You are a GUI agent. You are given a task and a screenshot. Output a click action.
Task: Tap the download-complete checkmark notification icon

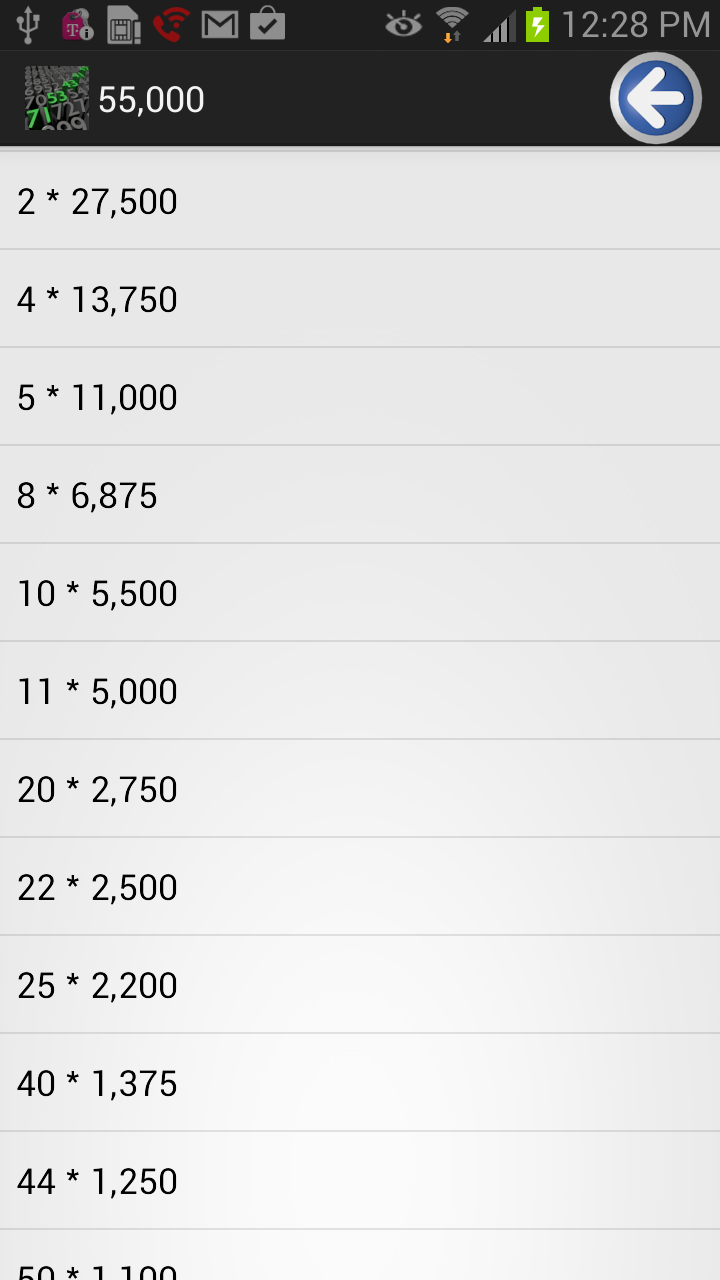point(267,24)
